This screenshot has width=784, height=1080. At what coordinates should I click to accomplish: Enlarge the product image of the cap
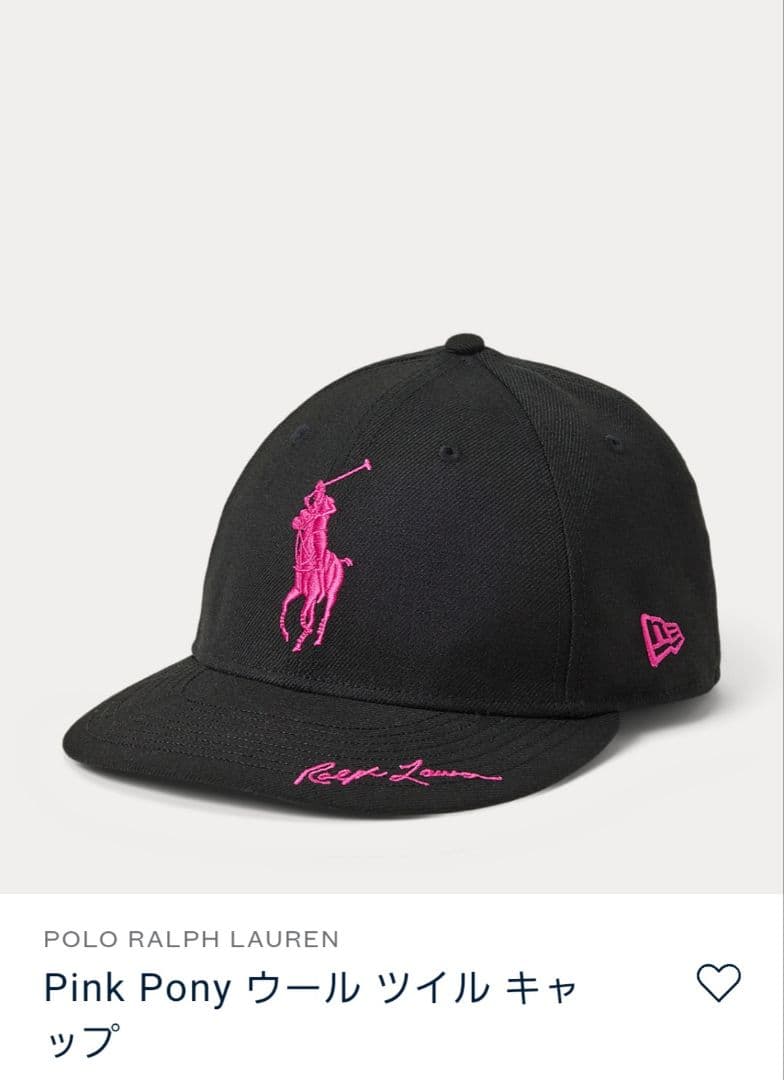click(392, 550)
